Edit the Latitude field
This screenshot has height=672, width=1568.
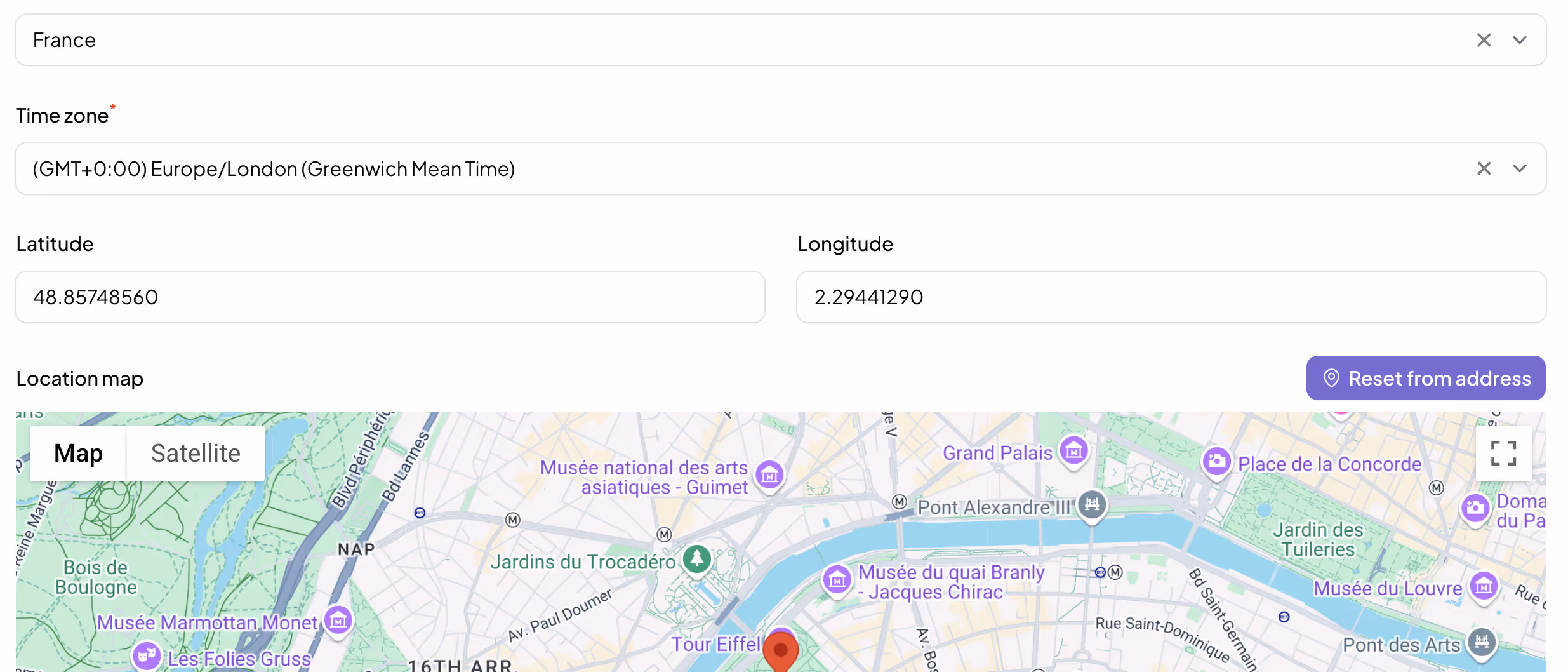pyautogui.click(x=390, y=297)
